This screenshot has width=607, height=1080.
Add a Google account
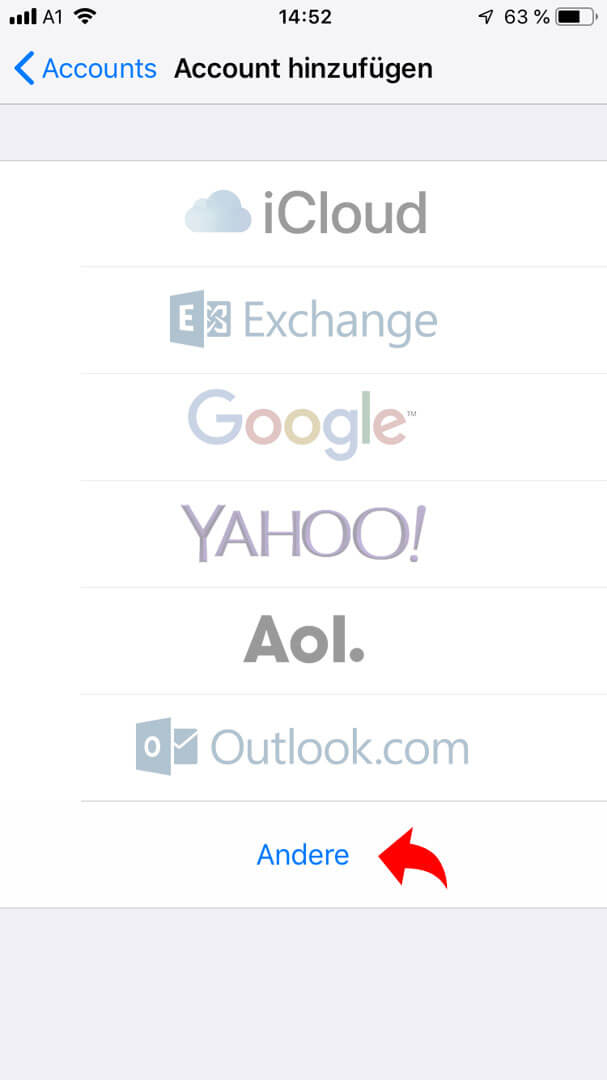(303, 427)
